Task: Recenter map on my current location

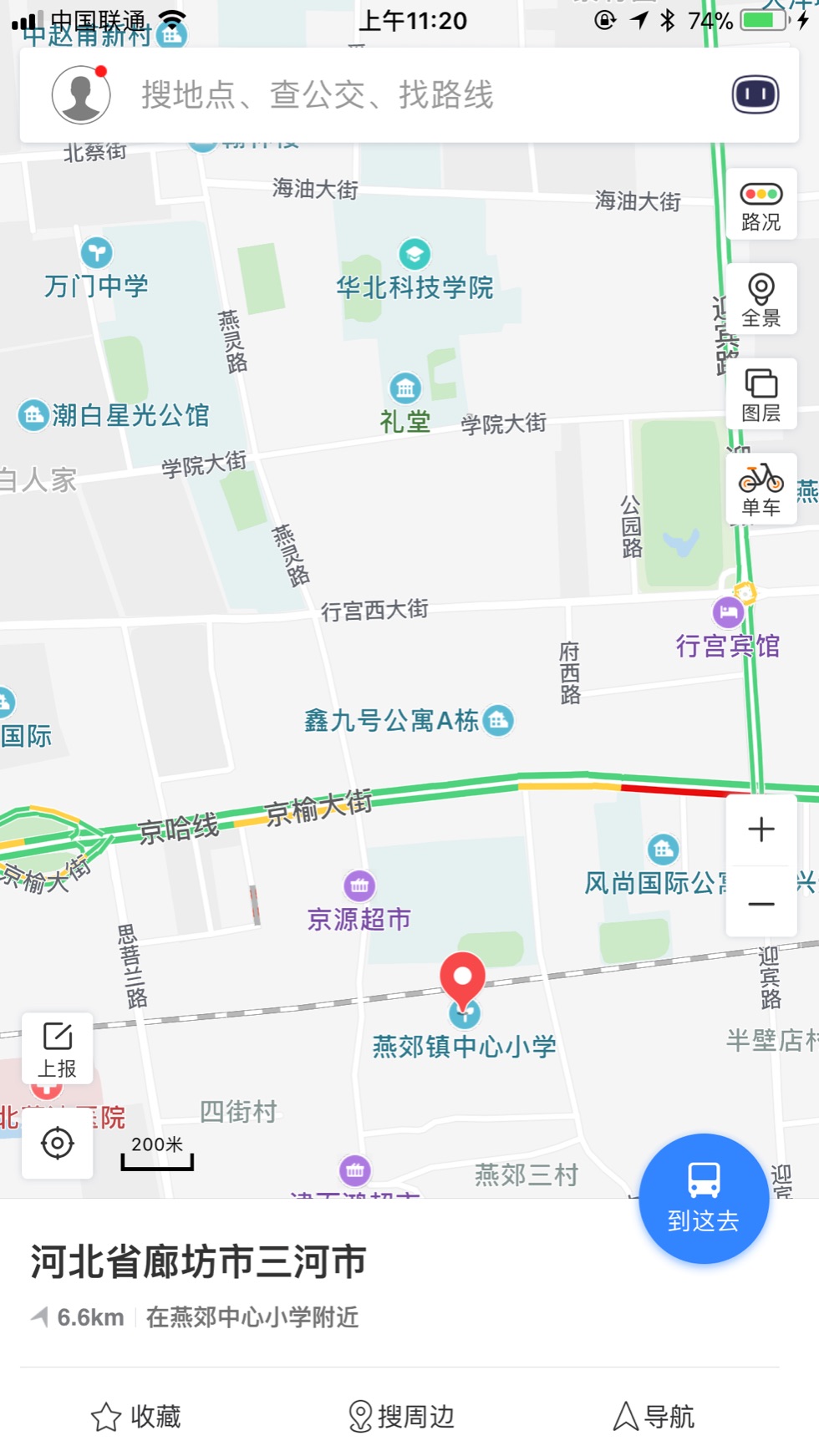Action: click(58, 1143)
